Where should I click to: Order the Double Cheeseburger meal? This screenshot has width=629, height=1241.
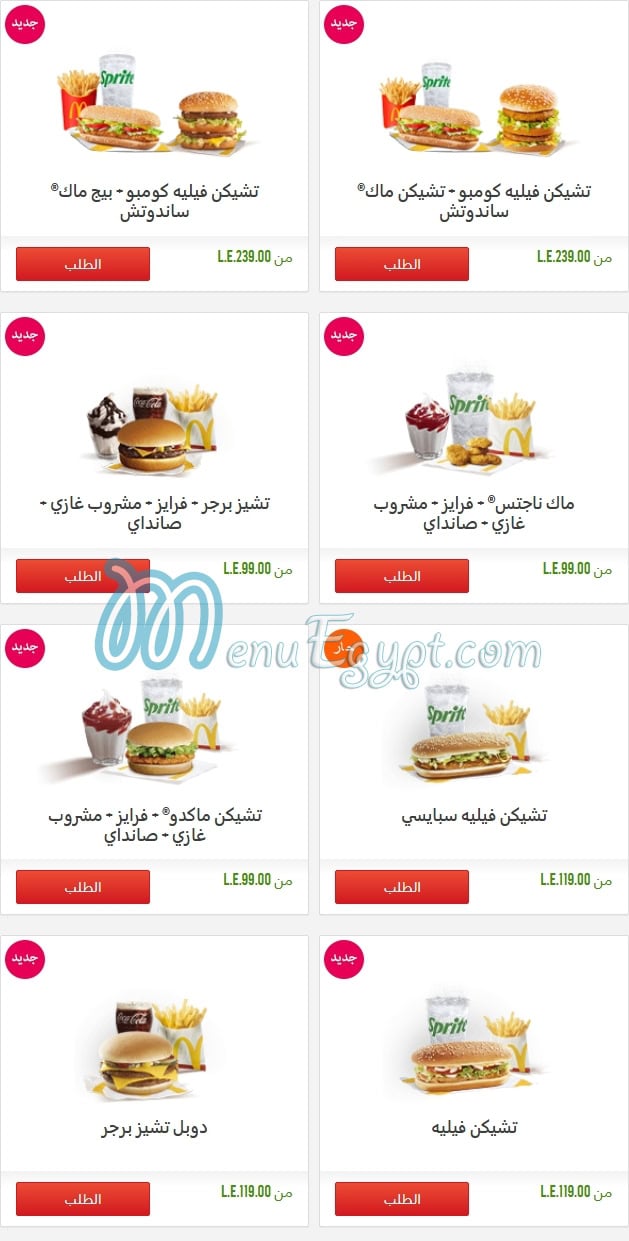tap(83, 1198)
